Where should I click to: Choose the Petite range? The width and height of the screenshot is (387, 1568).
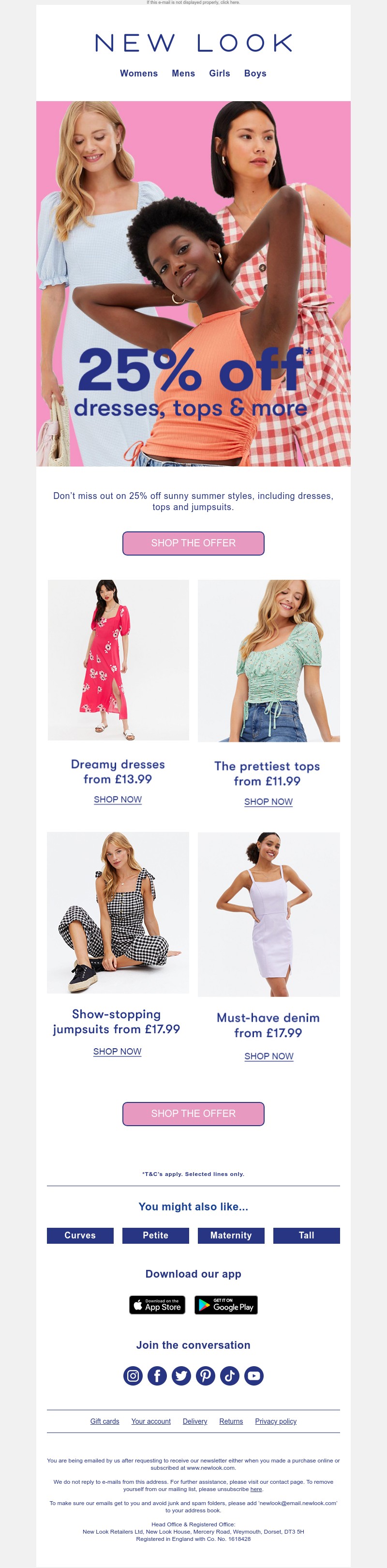155,1235
